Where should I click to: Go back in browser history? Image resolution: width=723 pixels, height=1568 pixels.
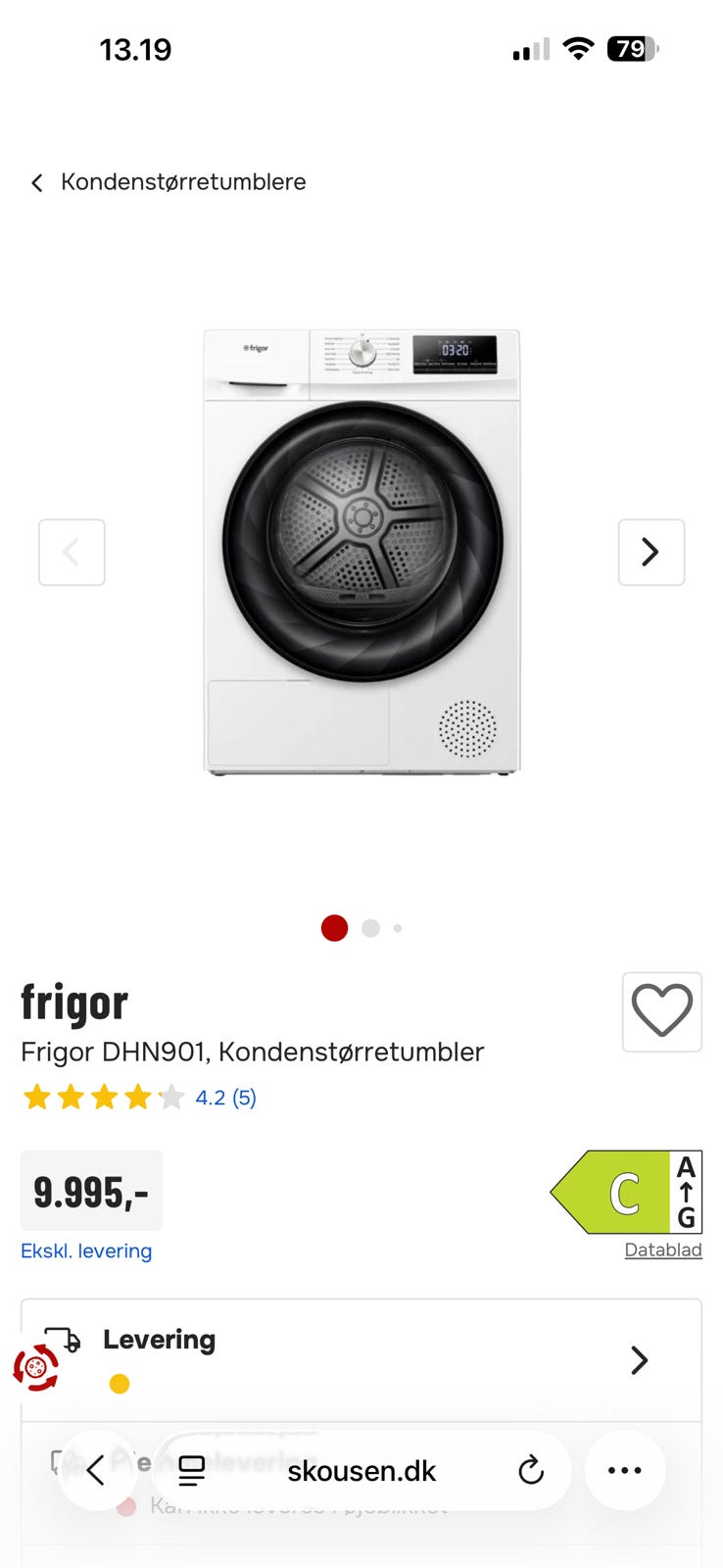click(x=96, y=1470)
